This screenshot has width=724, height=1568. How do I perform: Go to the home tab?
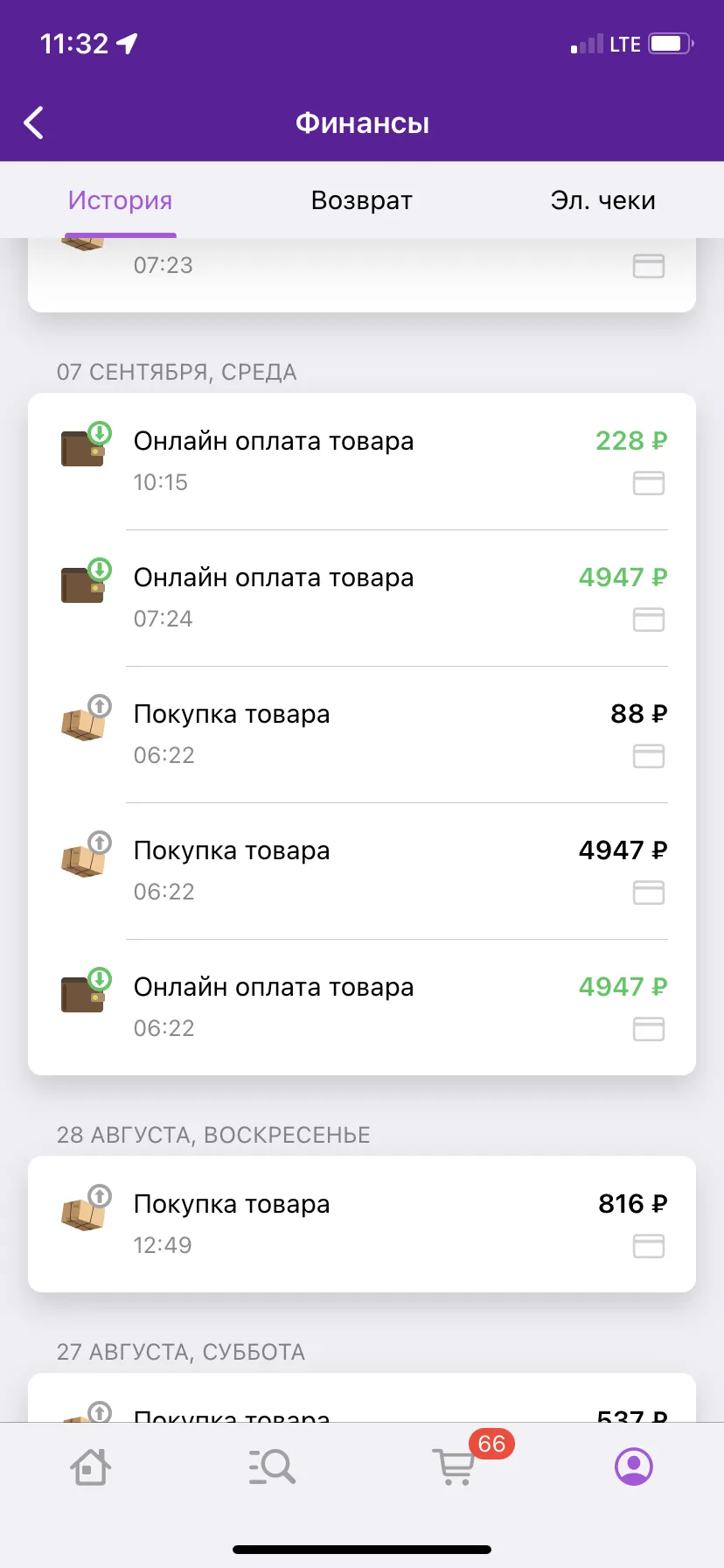click(x=90, y=1466)
